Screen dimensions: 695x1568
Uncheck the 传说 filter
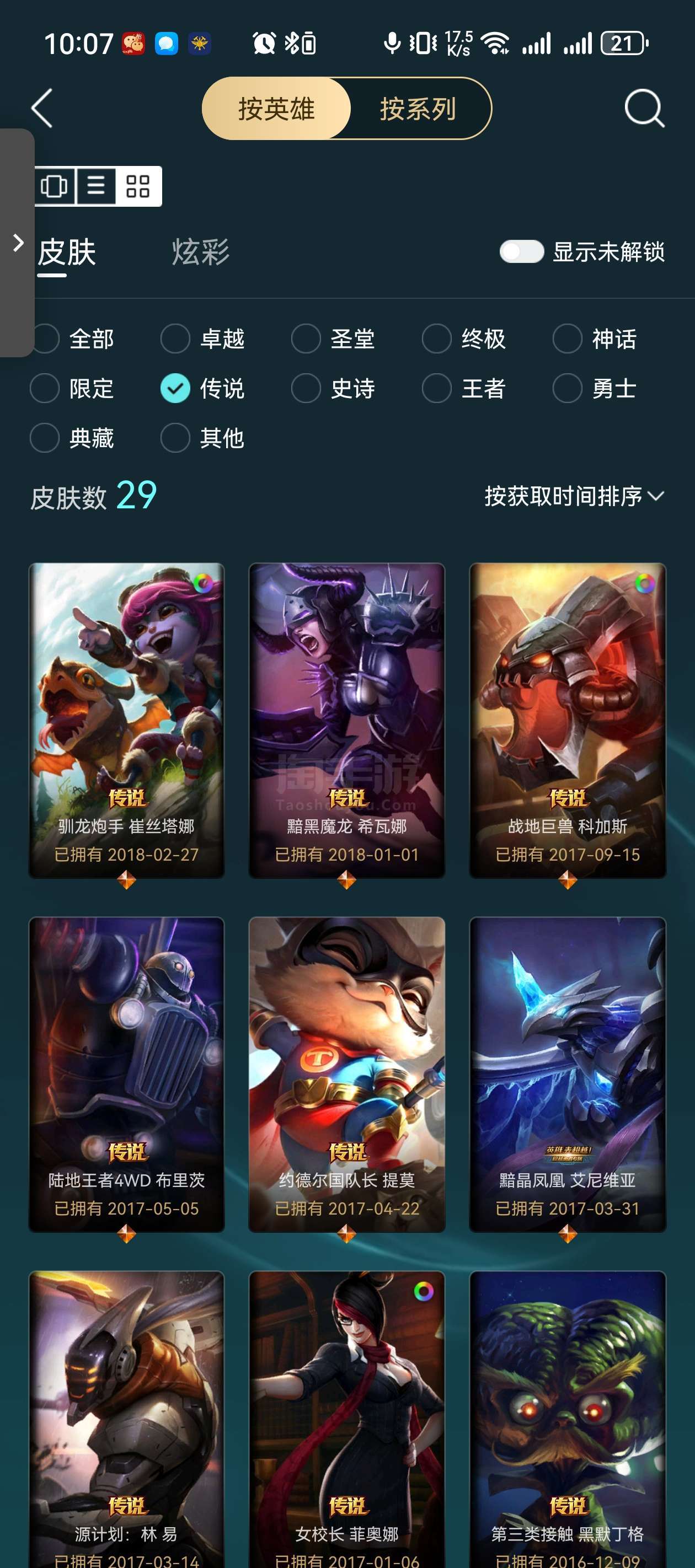pos(202,388)
